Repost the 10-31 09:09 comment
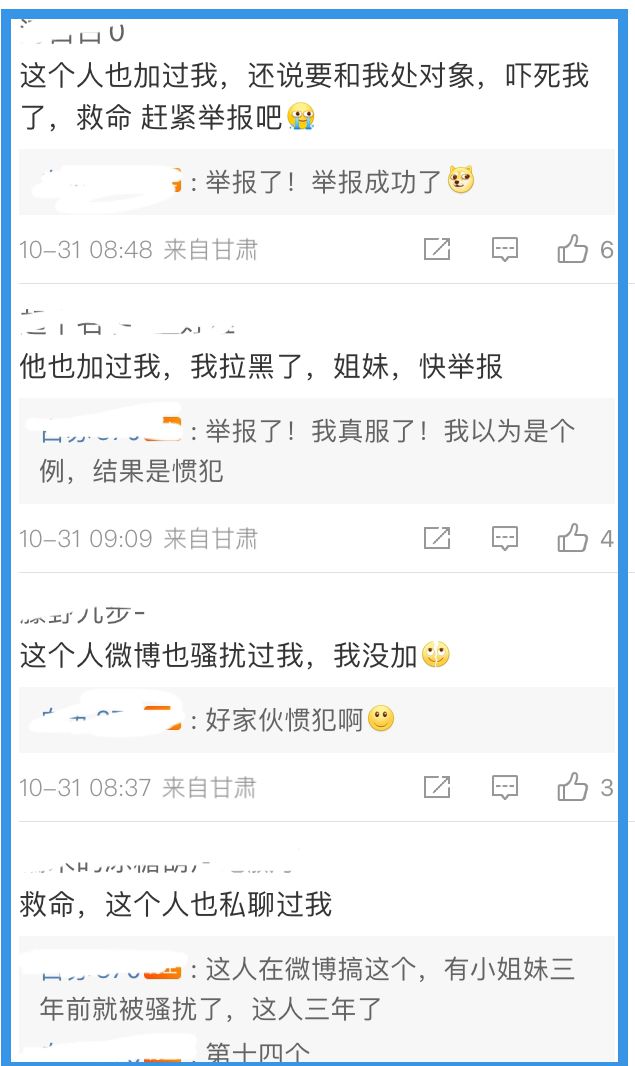The height and width of the screenshot is (1066, 635). (x=436, y=538)
